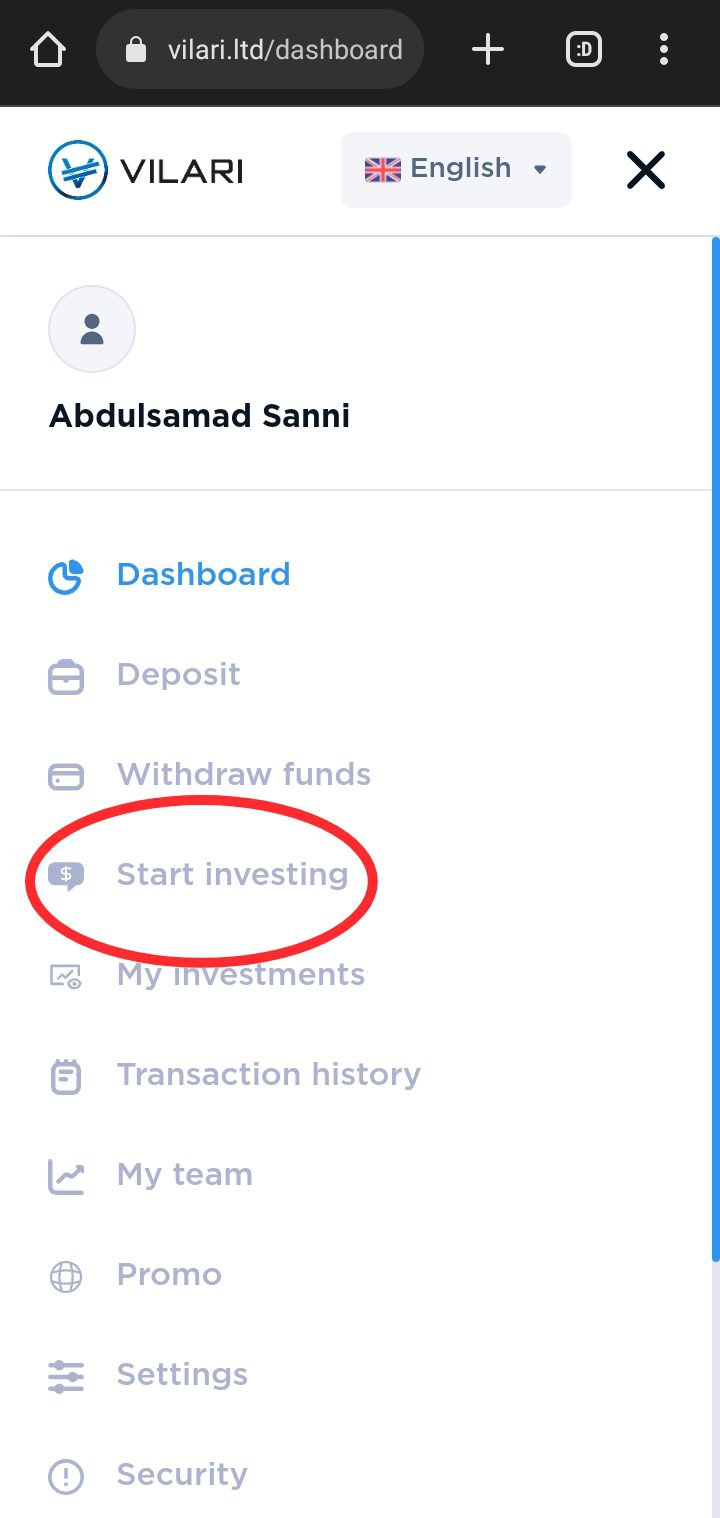Close the navigation menu with the X

click(x=645, y=169)
